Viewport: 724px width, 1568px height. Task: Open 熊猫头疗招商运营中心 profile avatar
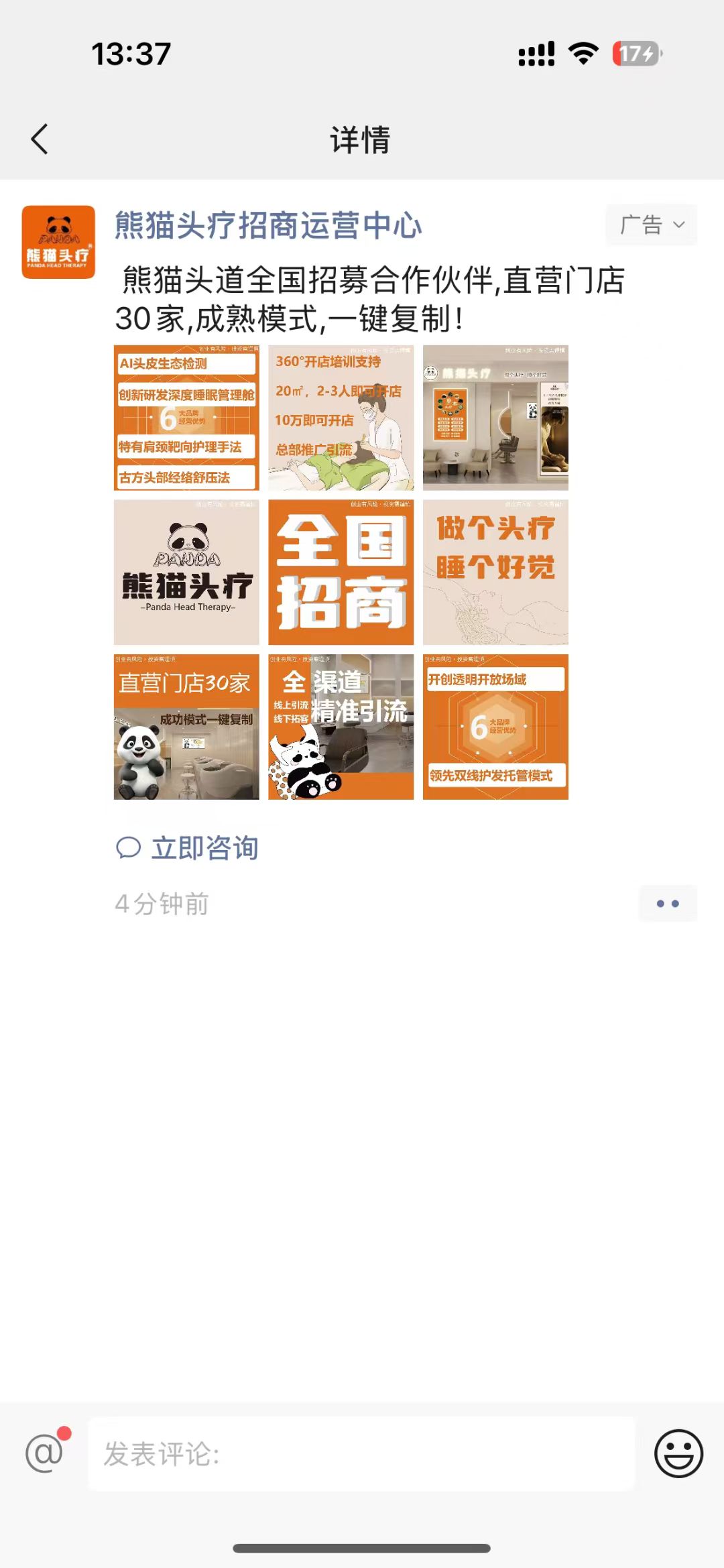[58, 242]
